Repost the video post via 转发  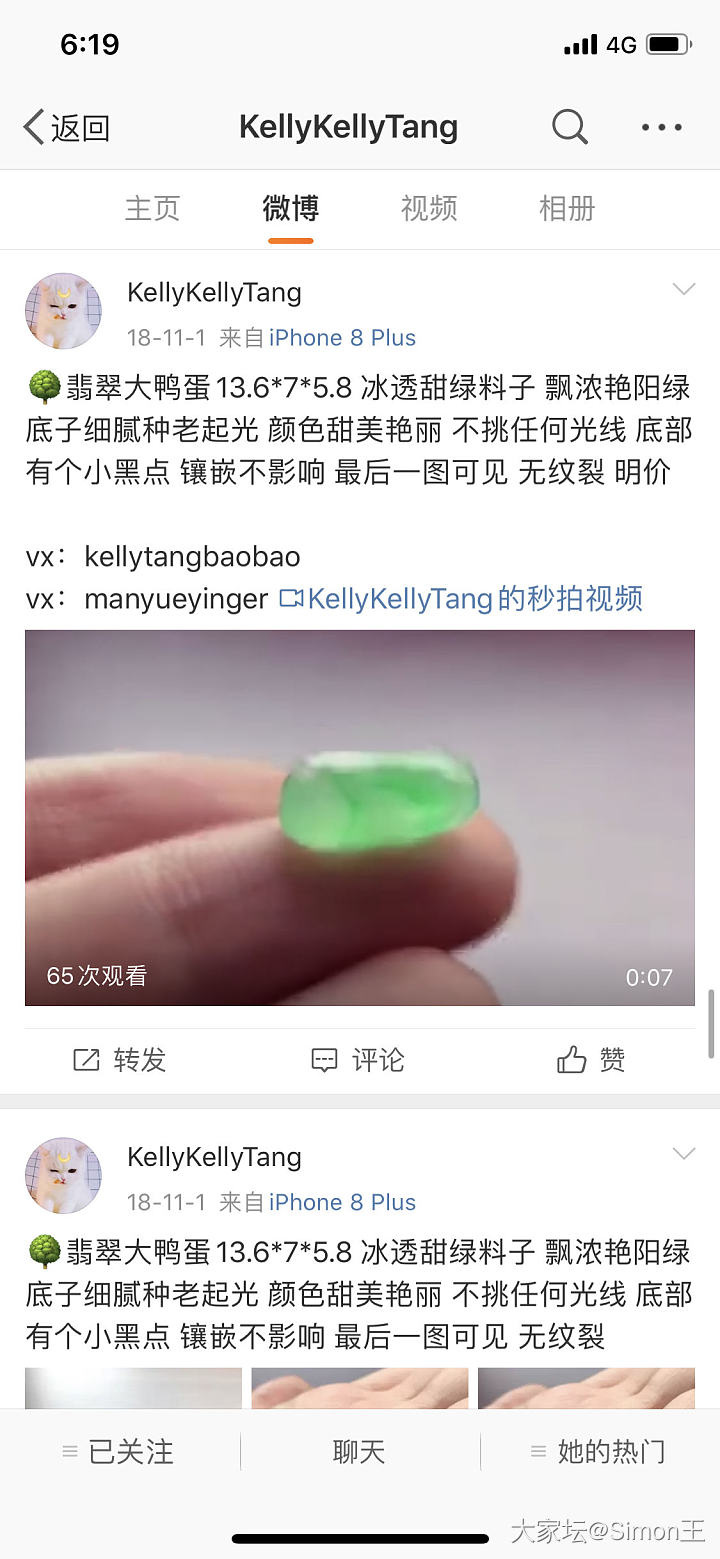[120, 1060]
